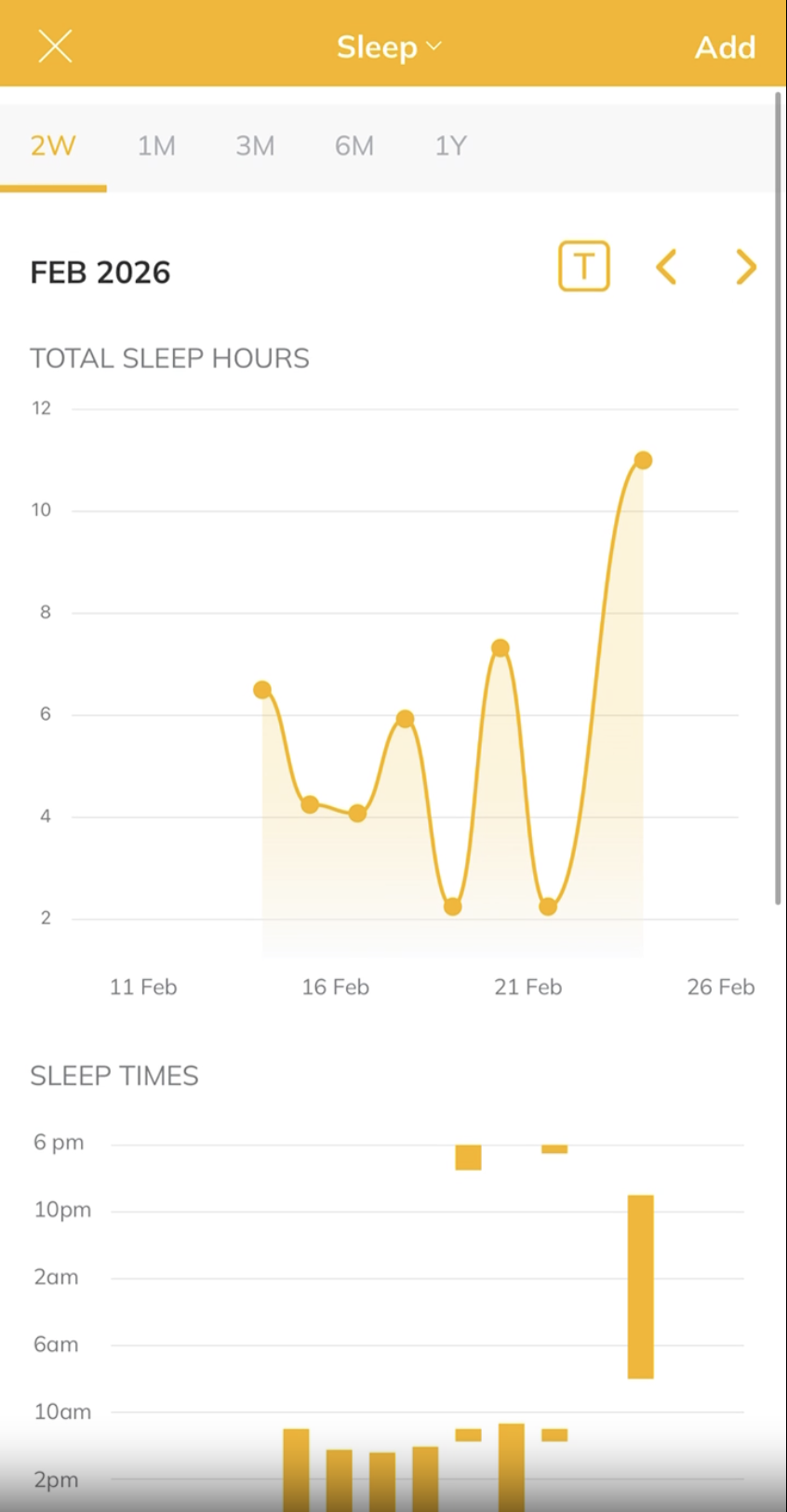787x1512 pixels.
Task: Go to the previous period
Action: click(666, 267)
